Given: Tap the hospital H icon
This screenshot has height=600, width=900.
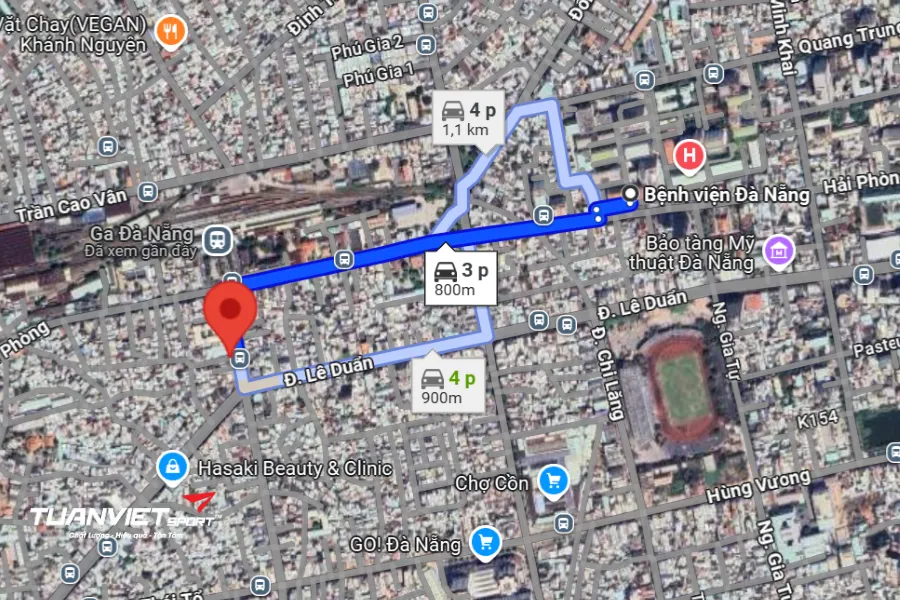Looking at the screenshot, I should [x=688, y=155].
